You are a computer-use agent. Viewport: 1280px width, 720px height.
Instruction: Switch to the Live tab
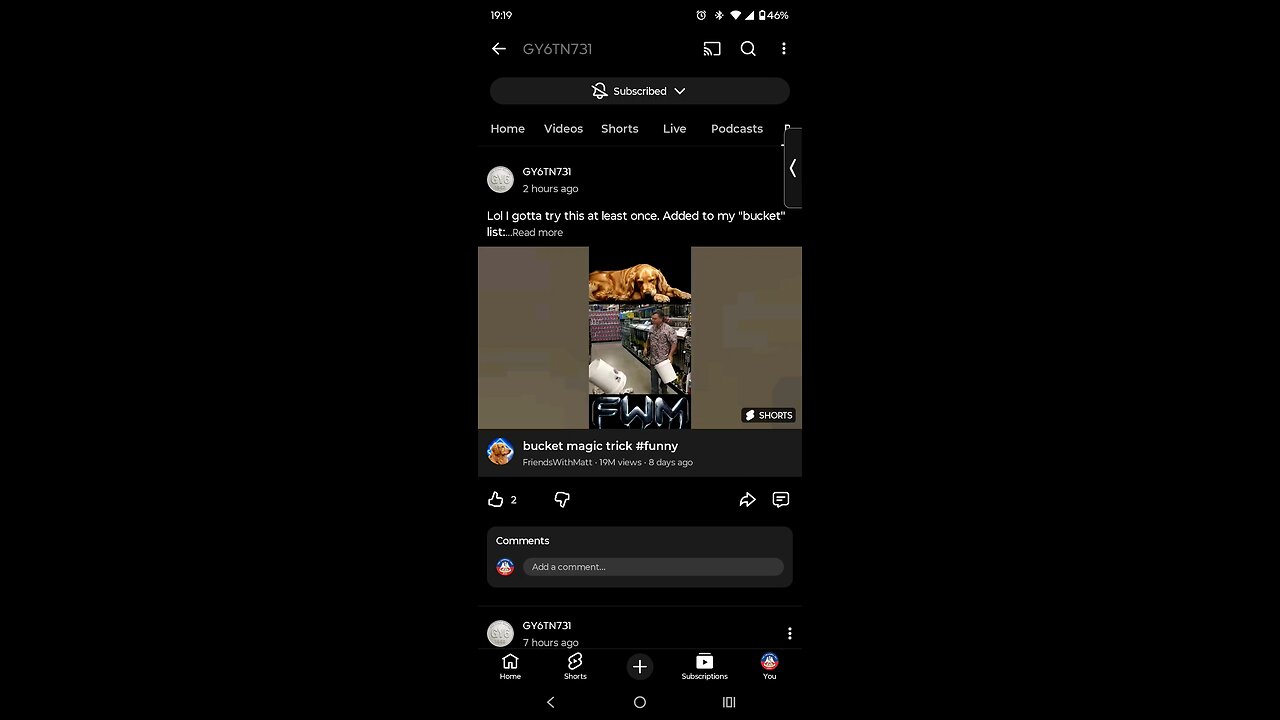click(674, 129)
